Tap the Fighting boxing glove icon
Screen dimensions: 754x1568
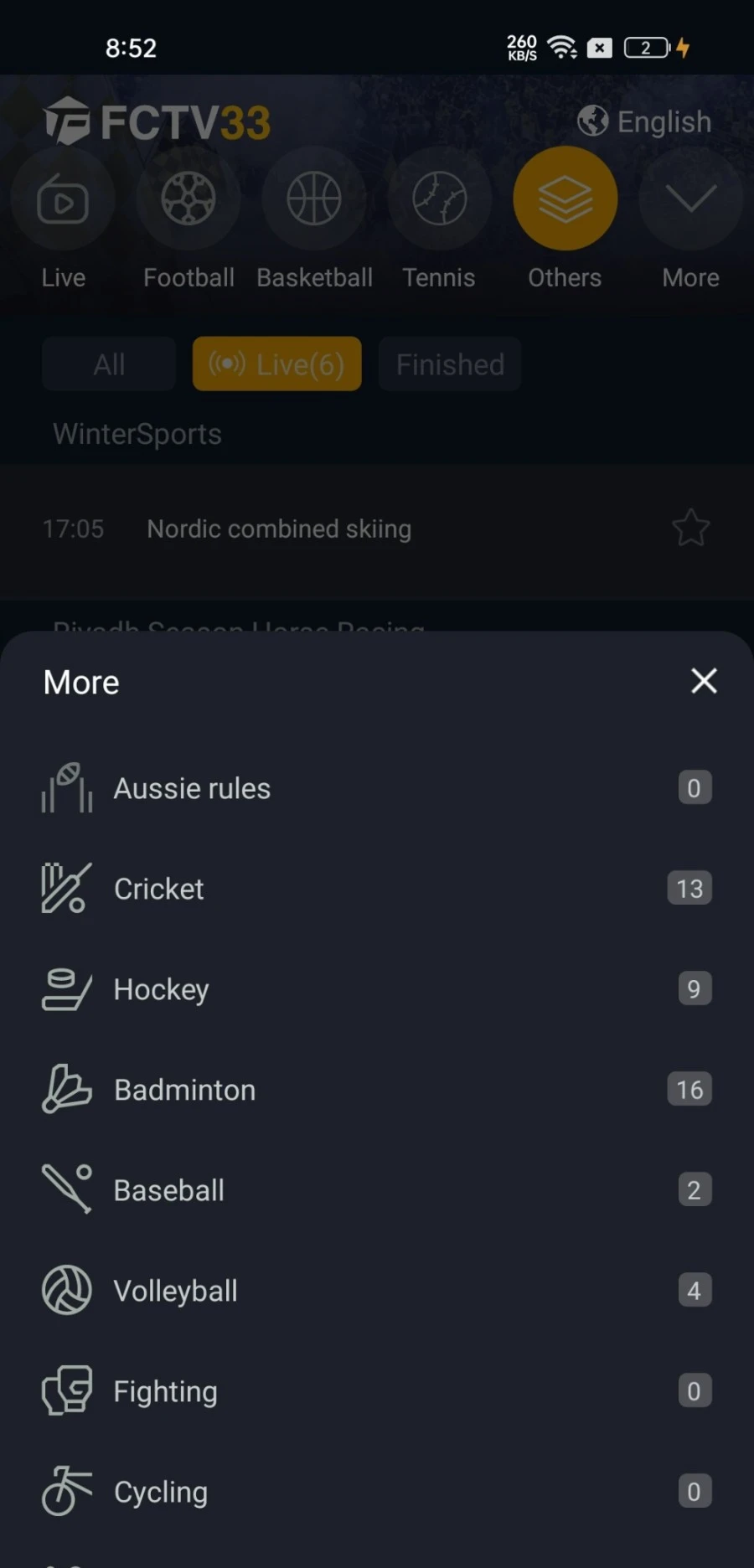65,1390
